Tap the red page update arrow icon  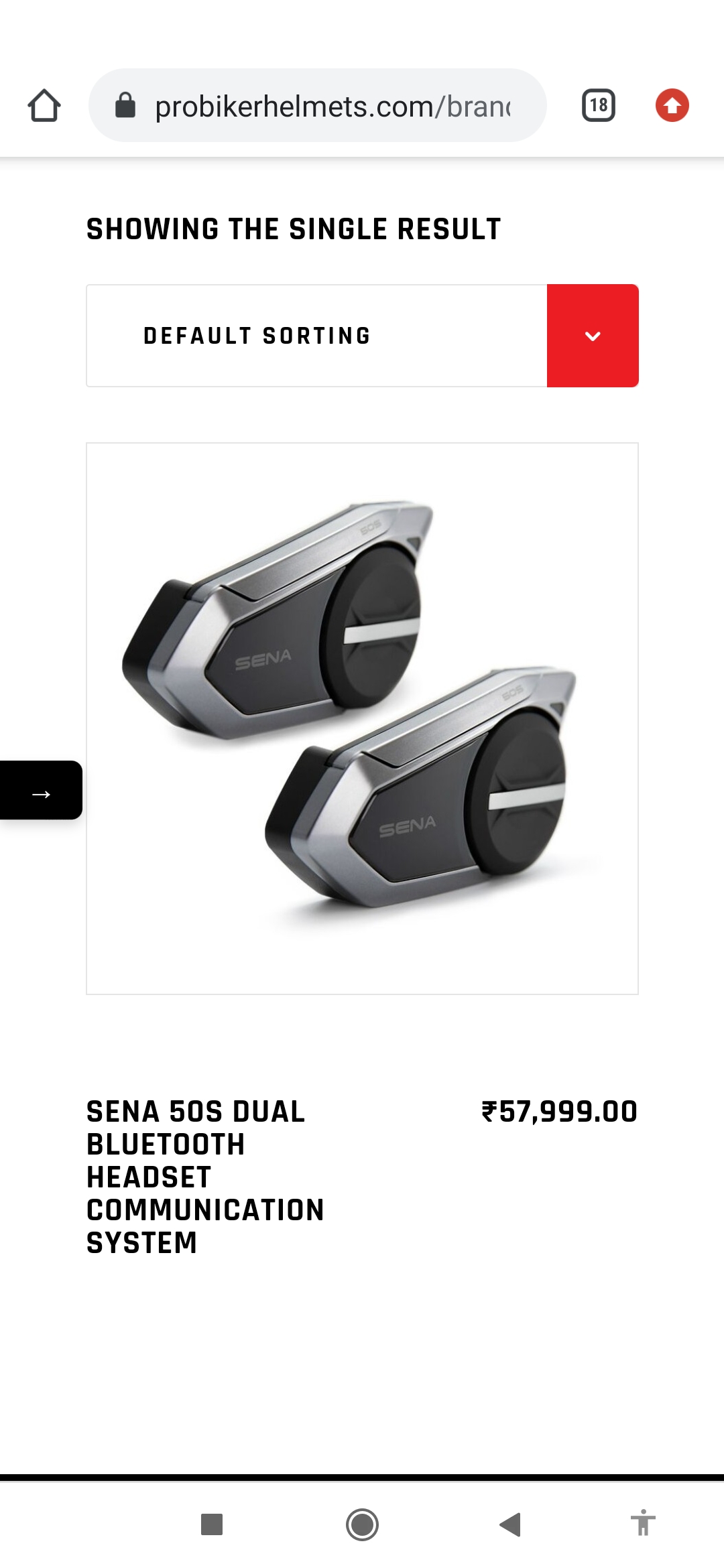[674, 105]
